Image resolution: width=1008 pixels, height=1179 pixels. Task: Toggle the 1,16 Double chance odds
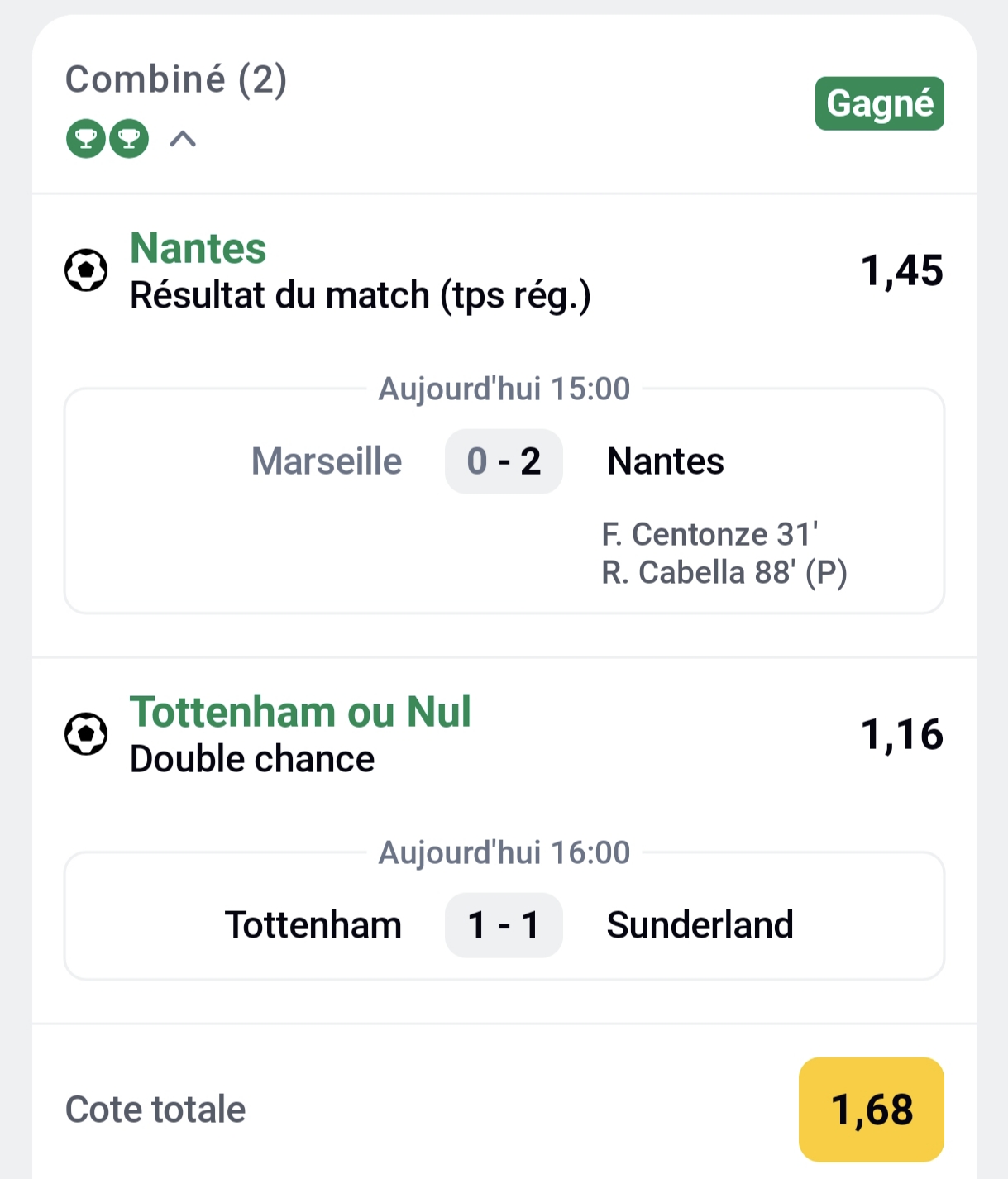pos(902,734)
